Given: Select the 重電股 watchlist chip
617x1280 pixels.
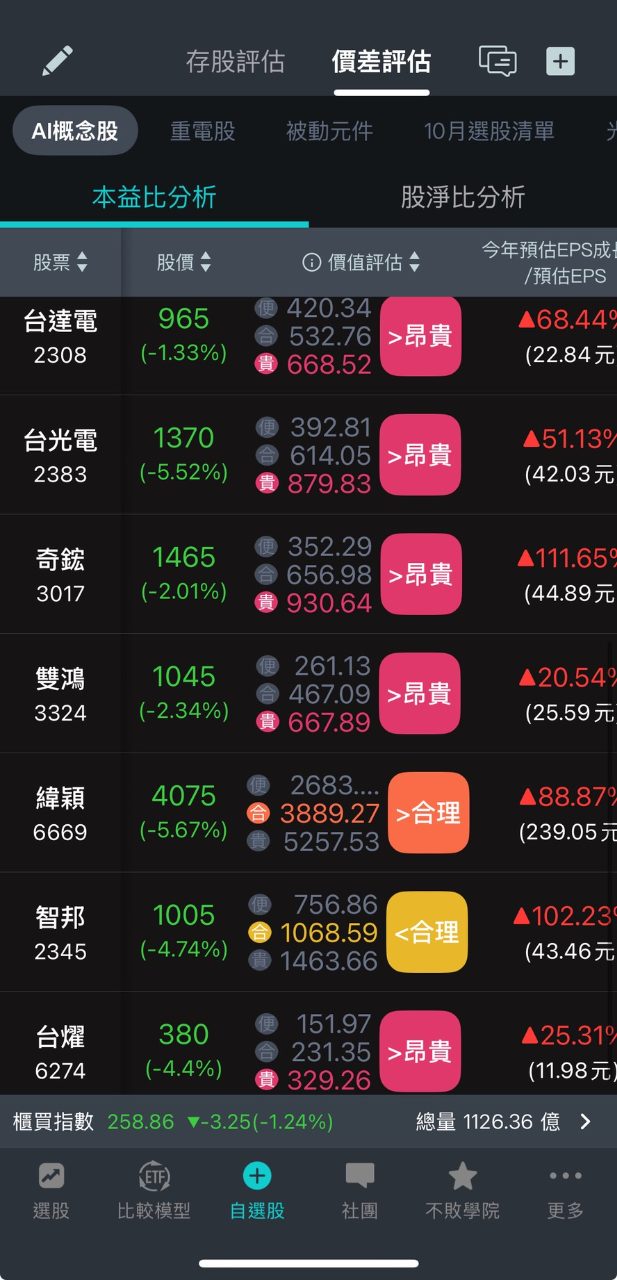Looking at the screenshot, I should coord(203,131).
